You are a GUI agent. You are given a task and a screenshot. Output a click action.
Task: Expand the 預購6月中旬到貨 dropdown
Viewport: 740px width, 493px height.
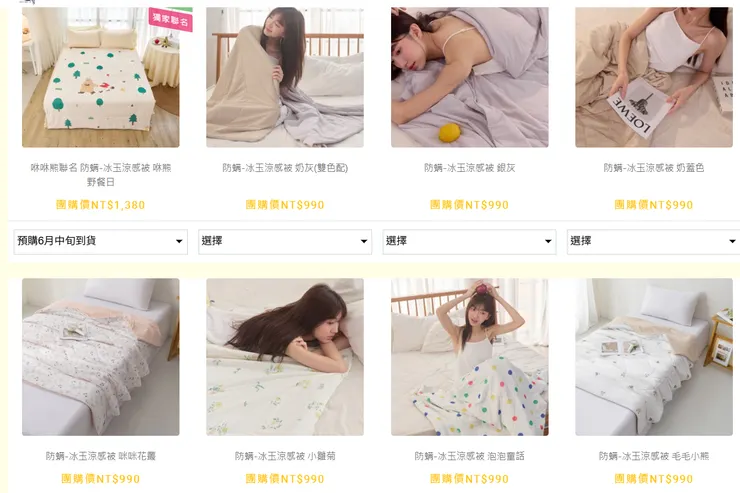100,241
